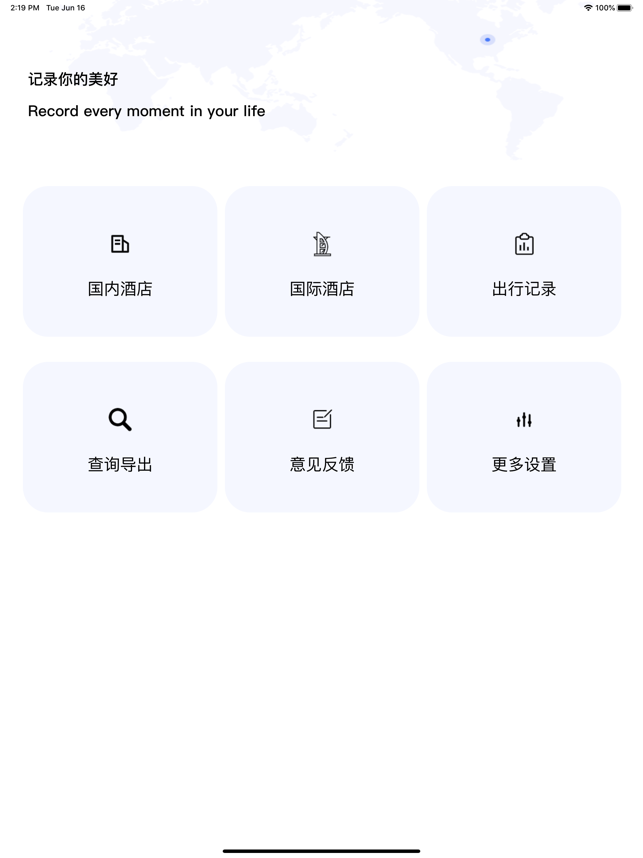Open the 国内酒店 card
Image resolution: width=643 pixels, height=858 pixels.
[x=120, y=262]
